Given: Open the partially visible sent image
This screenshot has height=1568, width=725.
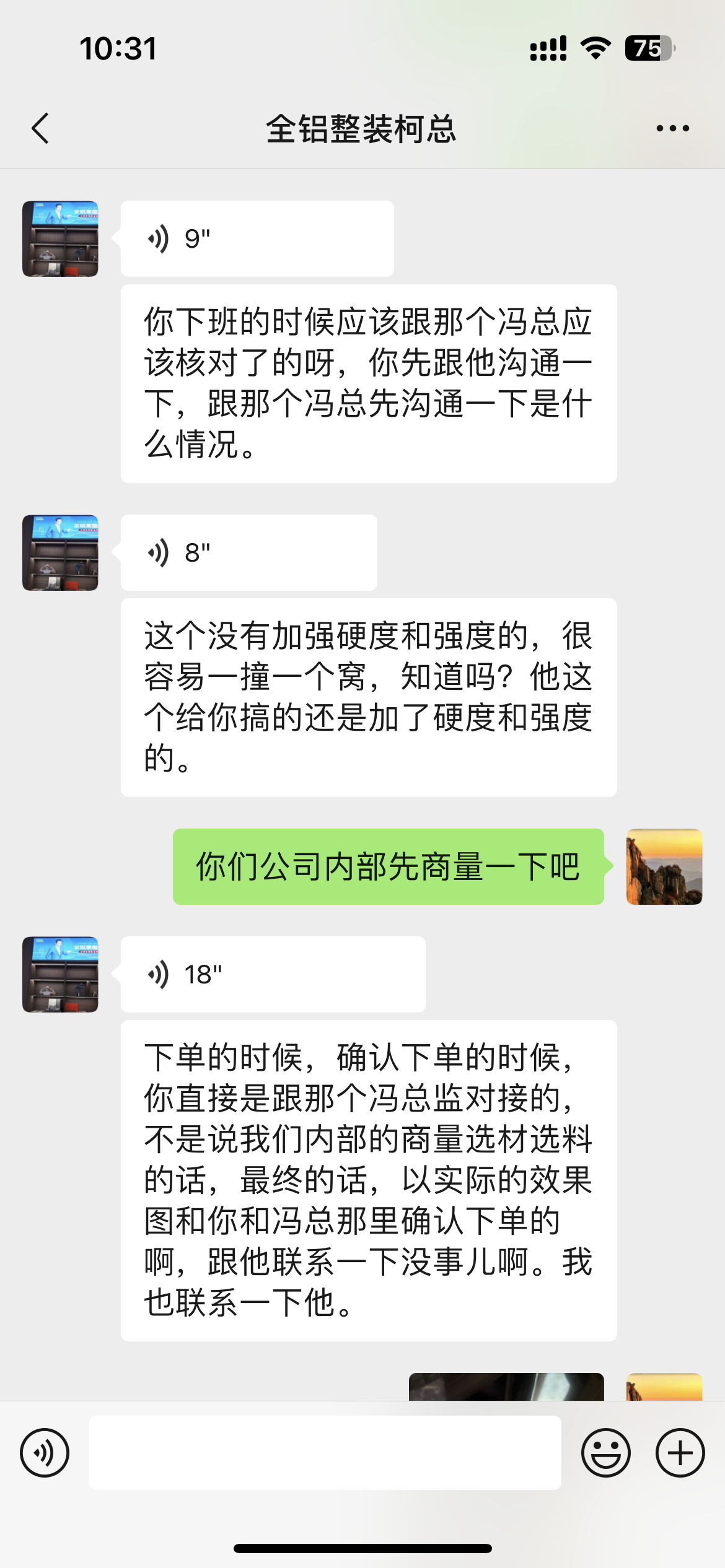Looking at the screenshot, I should 506,1387.
